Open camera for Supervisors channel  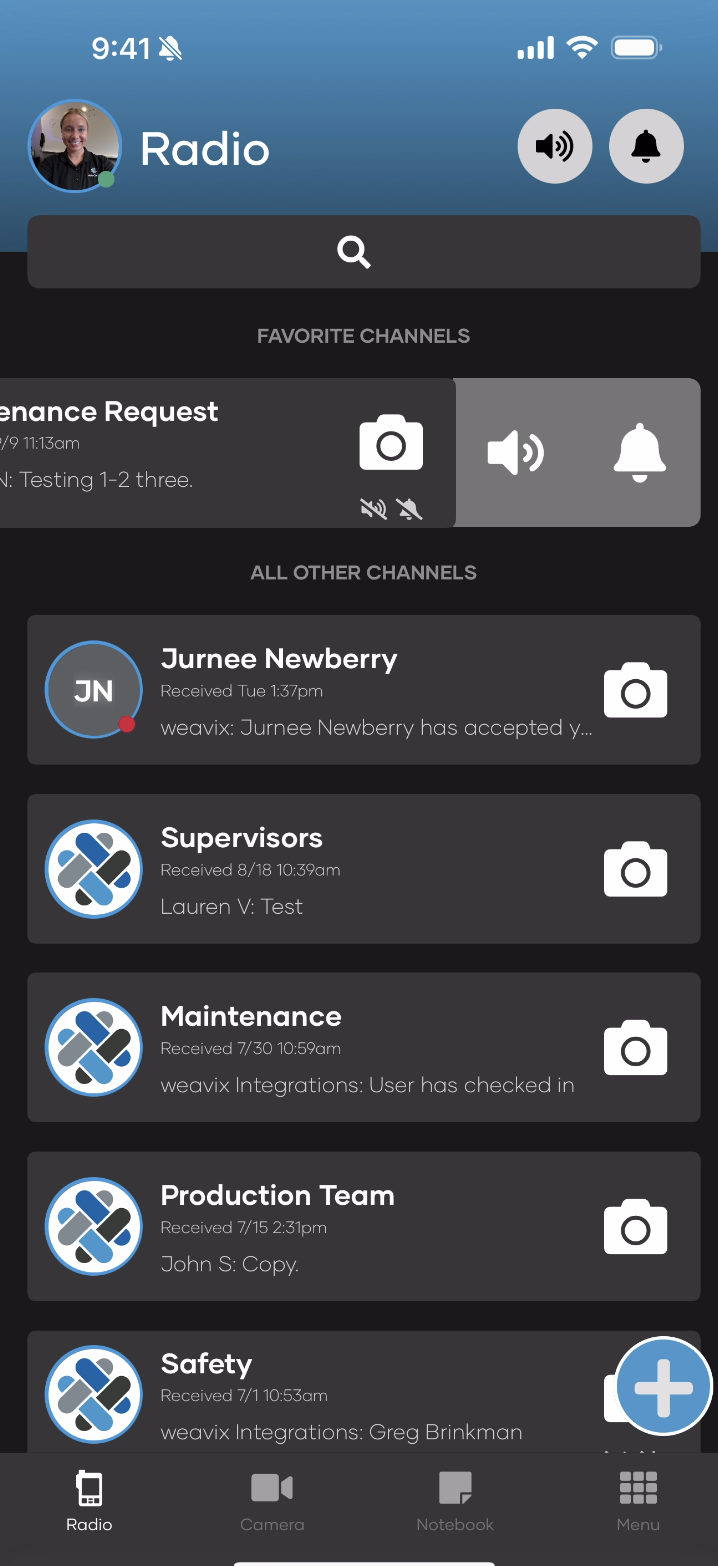635,870
